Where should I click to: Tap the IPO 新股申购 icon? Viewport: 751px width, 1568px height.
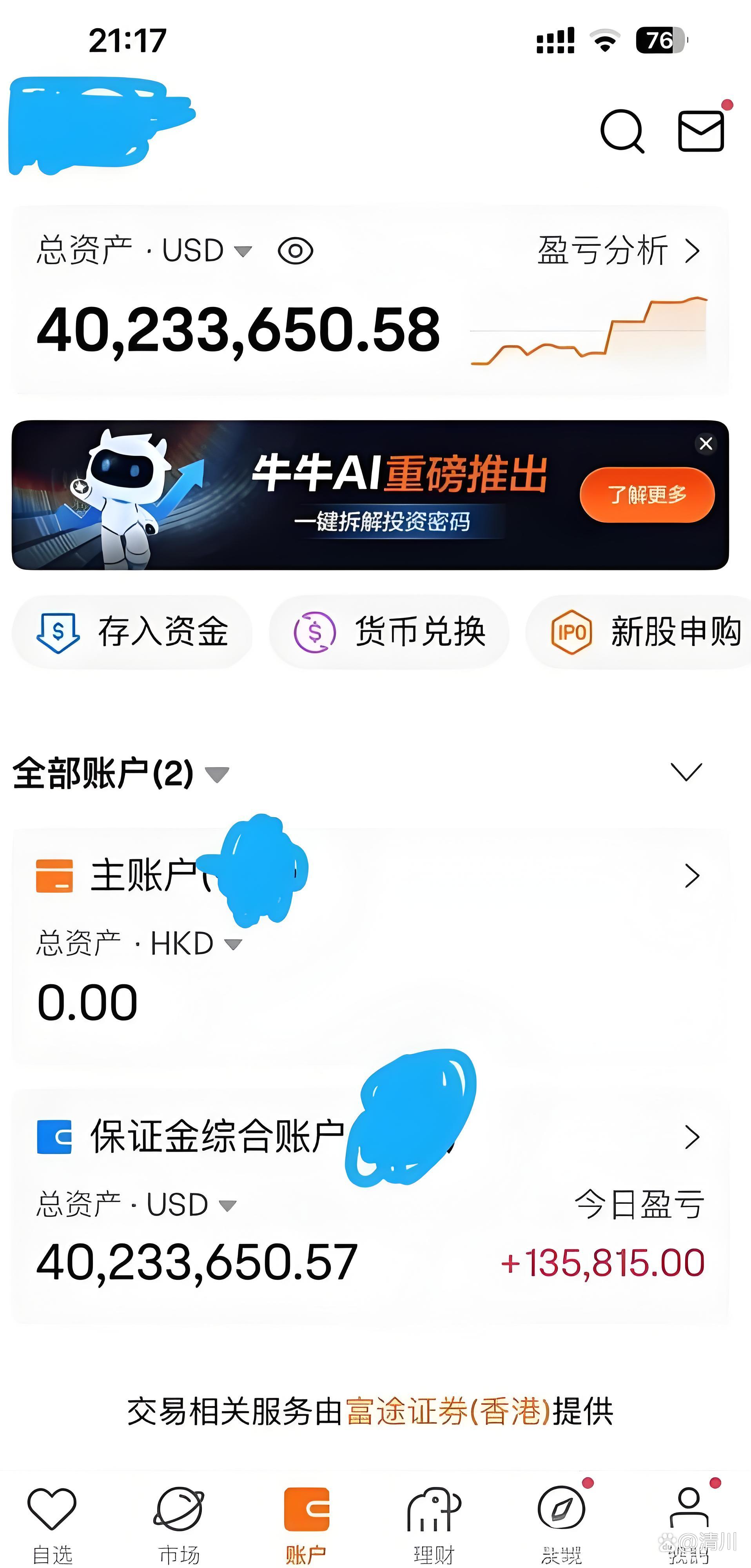coord(573,632)
